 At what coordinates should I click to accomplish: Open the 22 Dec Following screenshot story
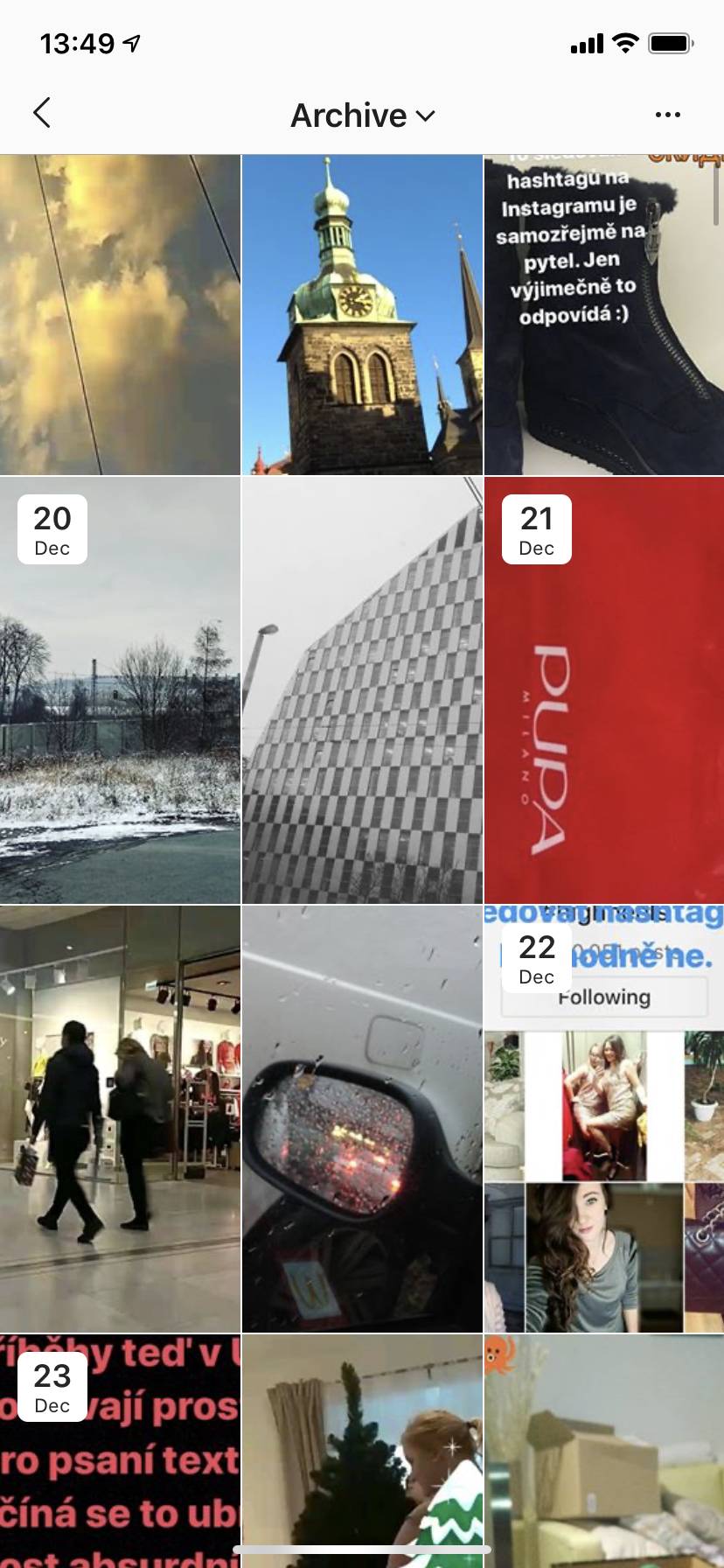[604, 1119]
